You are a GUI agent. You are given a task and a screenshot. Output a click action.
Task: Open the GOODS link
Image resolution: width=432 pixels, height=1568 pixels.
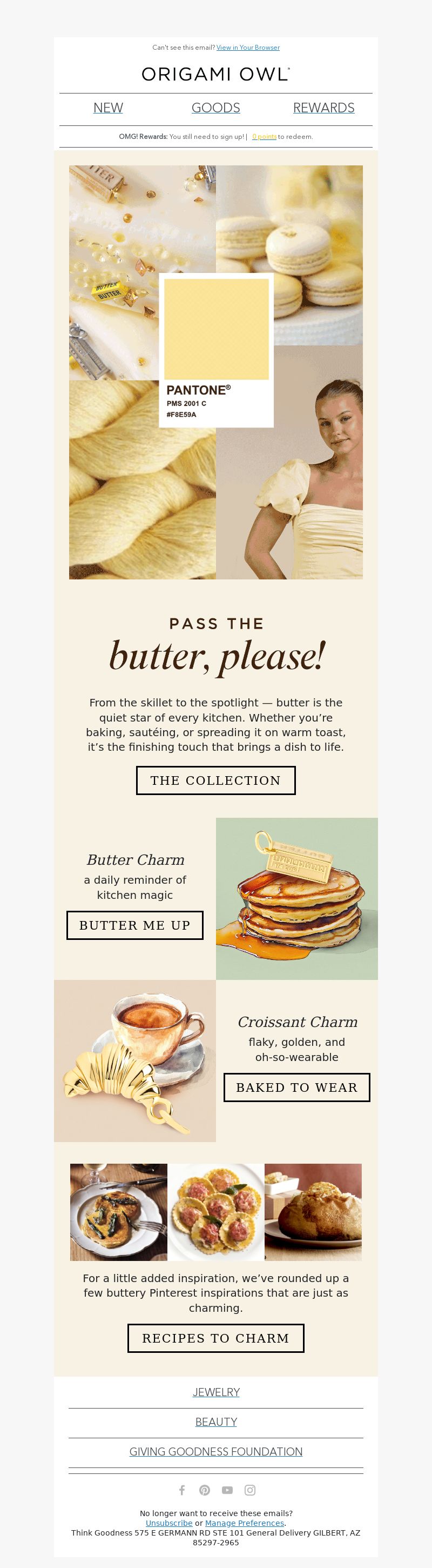pos(216,108)
